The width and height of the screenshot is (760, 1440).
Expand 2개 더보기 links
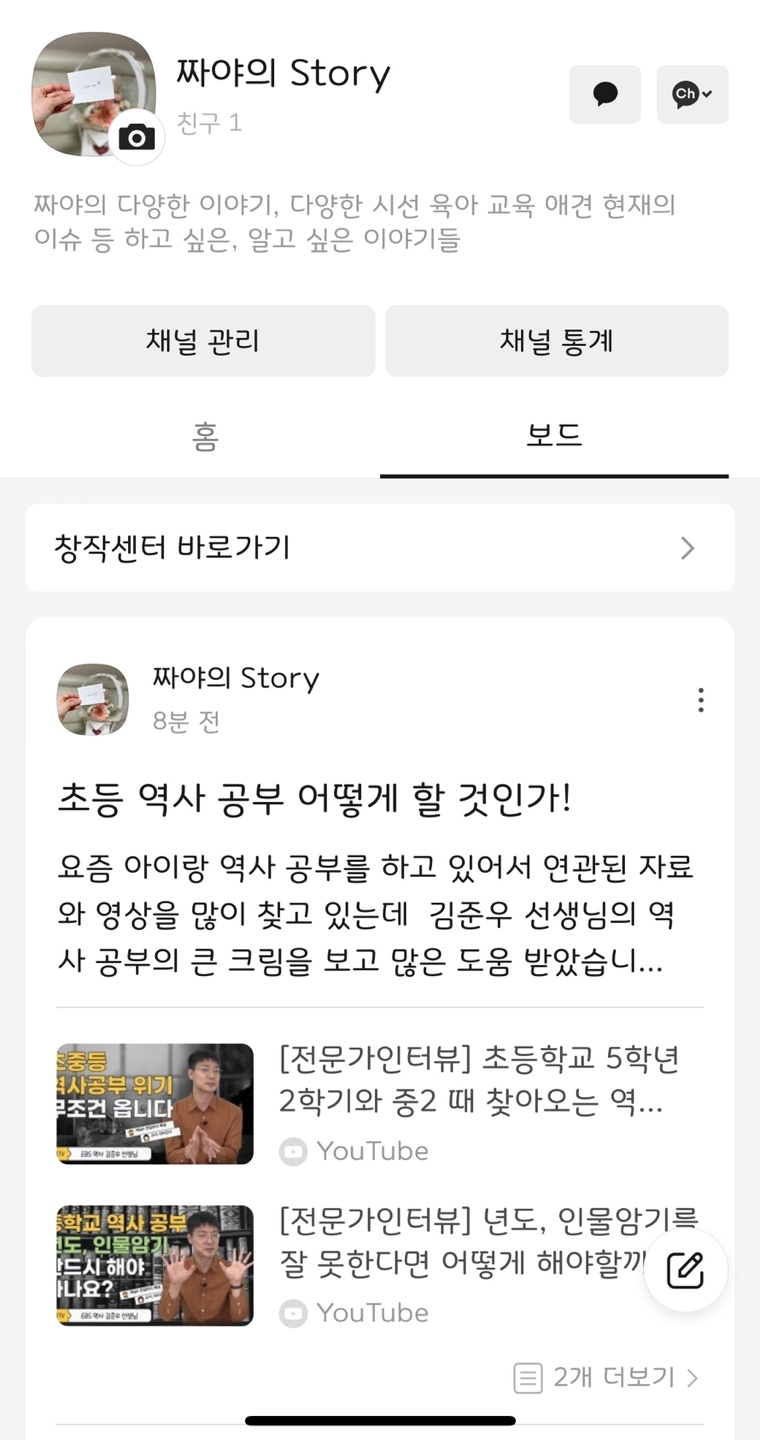(x=607, y=1378)
